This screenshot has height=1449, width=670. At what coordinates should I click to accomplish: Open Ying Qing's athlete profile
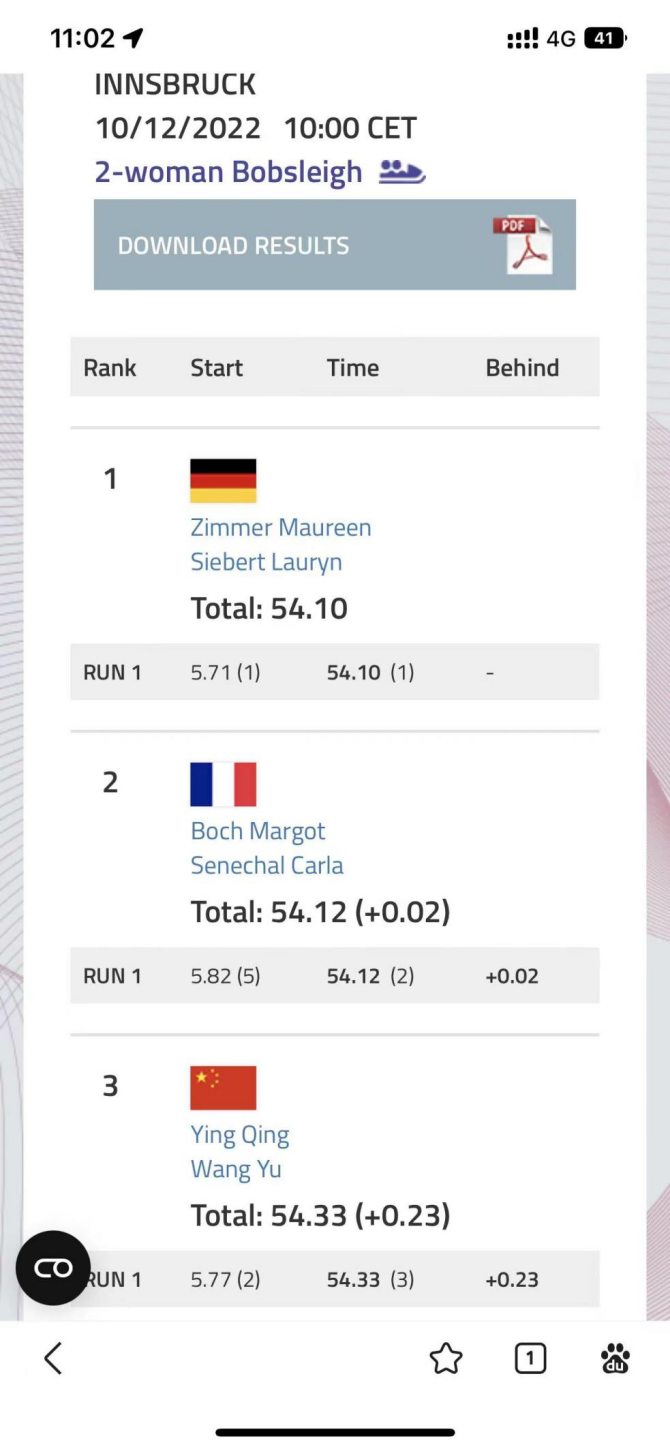(x=240, y=1135)
